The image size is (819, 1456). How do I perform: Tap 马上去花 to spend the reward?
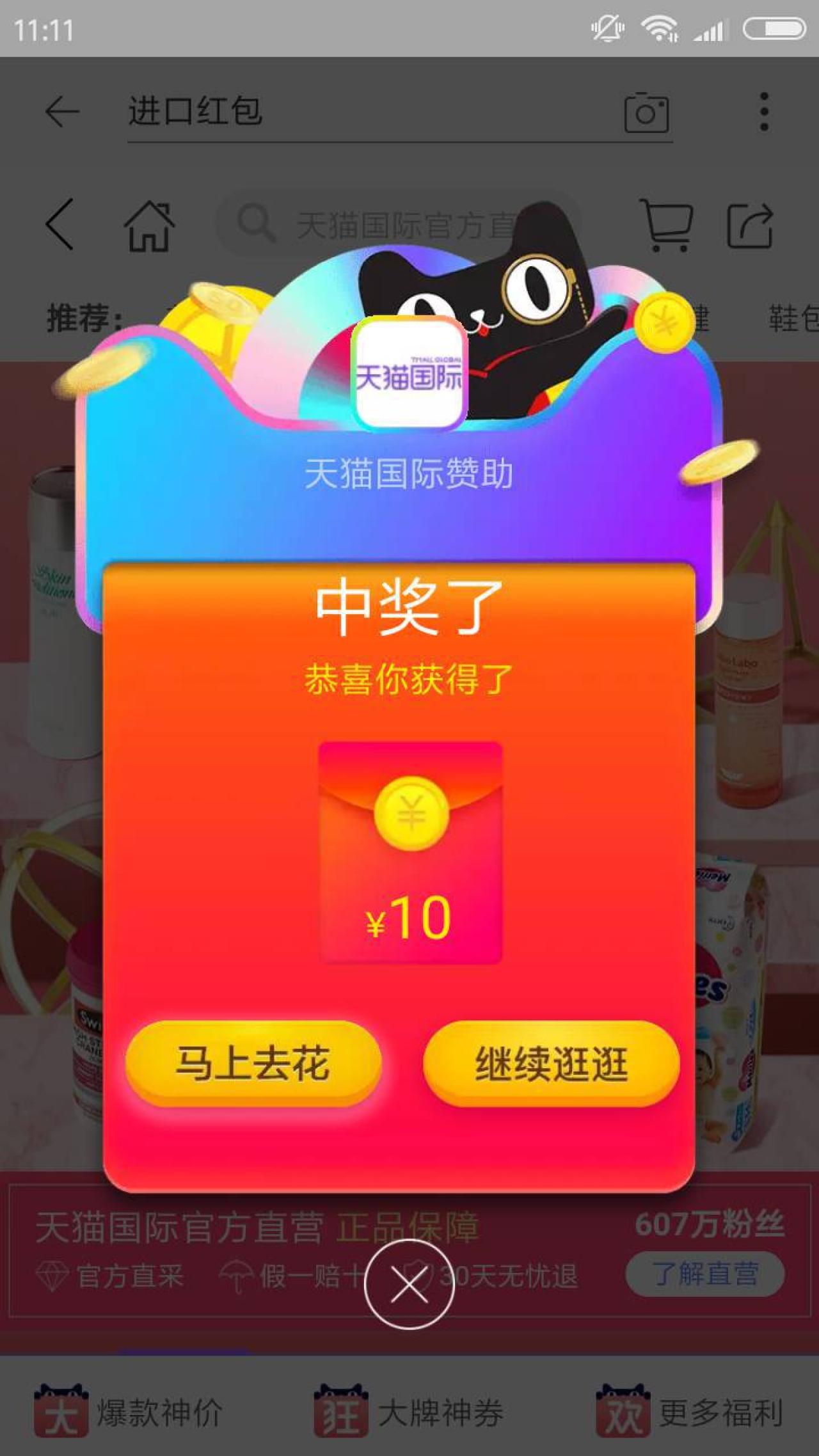[253, 1063]
